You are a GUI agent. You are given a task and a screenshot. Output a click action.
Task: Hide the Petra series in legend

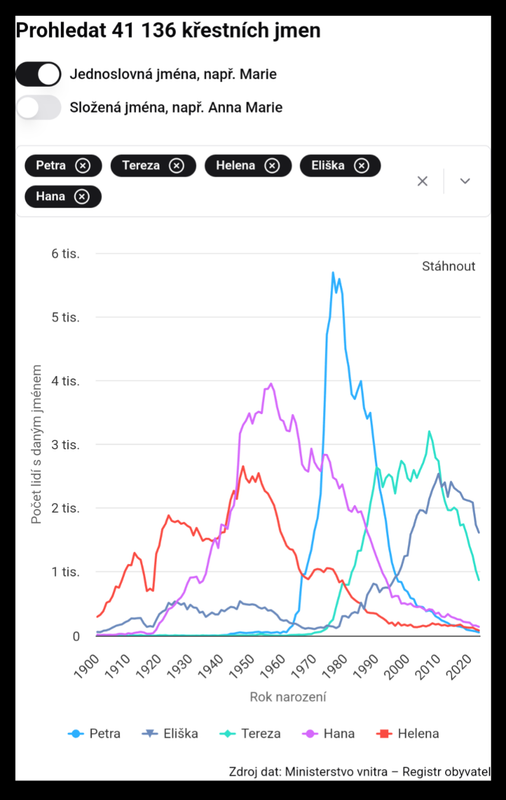pos(95,734)
